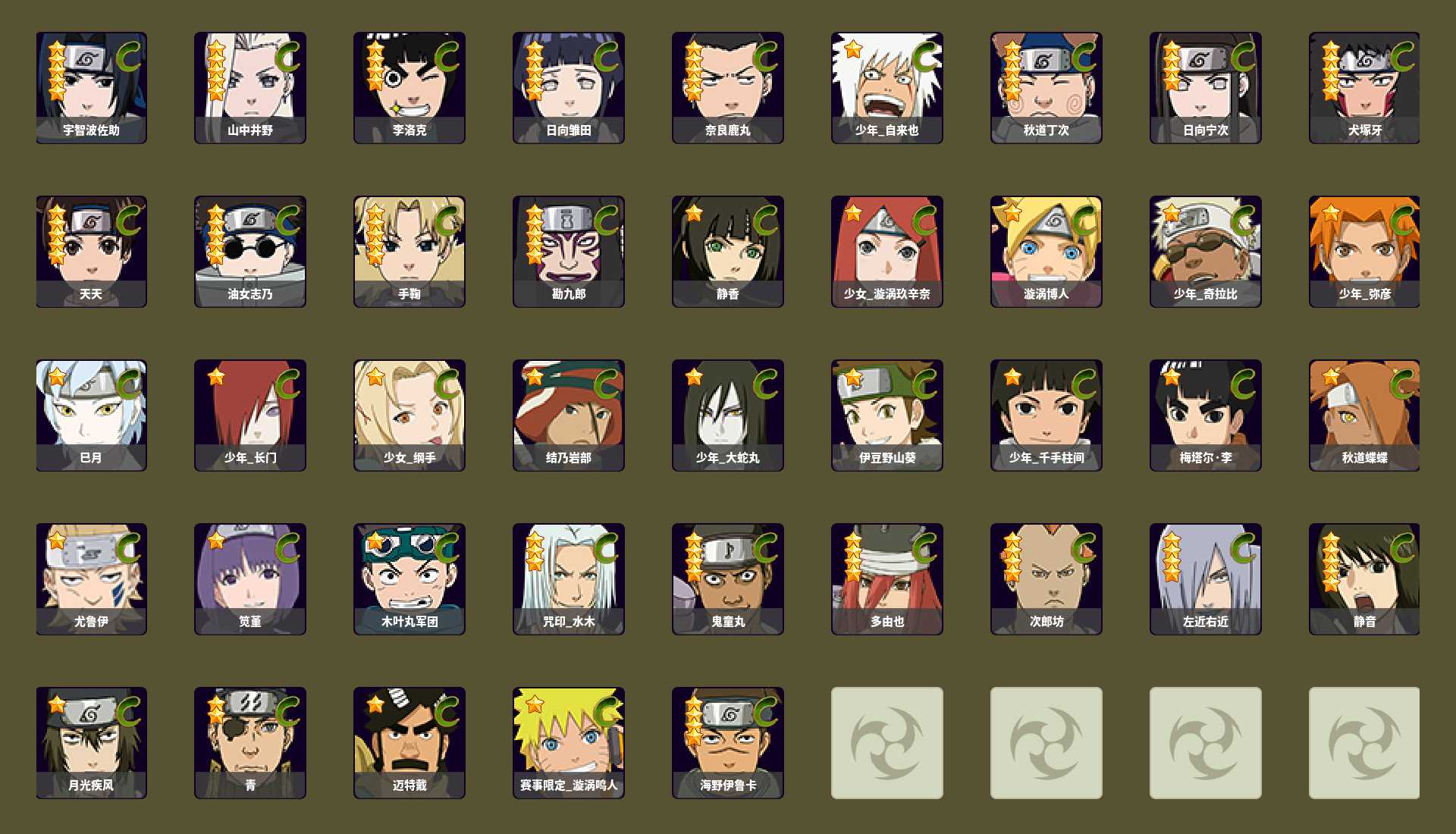Pick the 木叶丸军团 tile
Viewport: 1456px width, 834px height.
point(409,578)
